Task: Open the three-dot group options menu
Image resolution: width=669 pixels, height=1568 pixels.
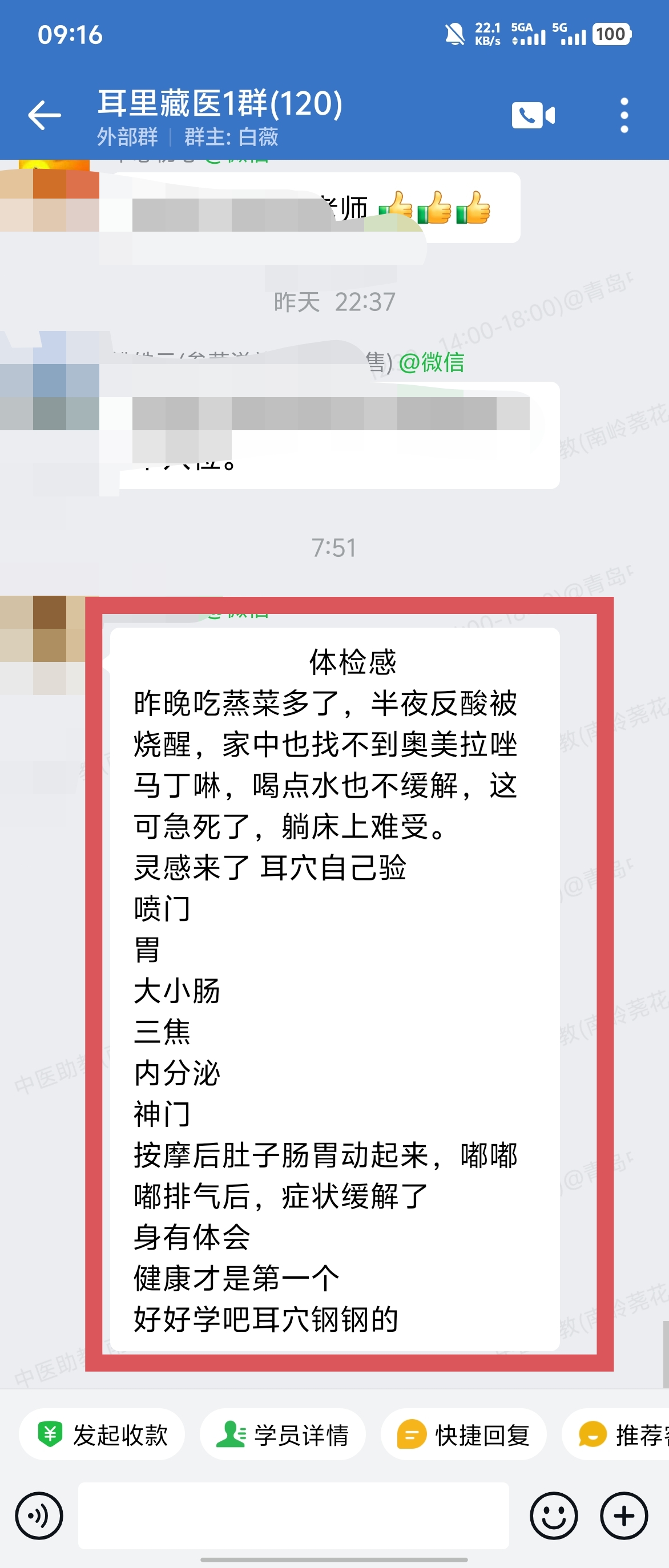Action: point(624,115)
